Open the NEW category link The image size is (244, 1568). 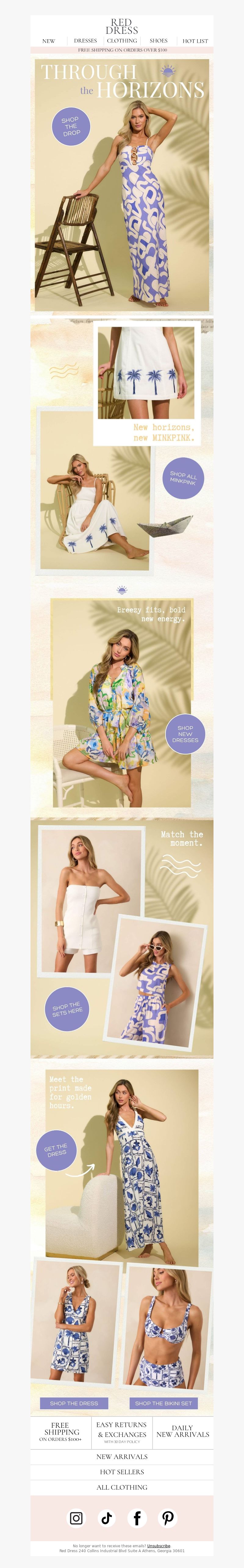[49, 41]
